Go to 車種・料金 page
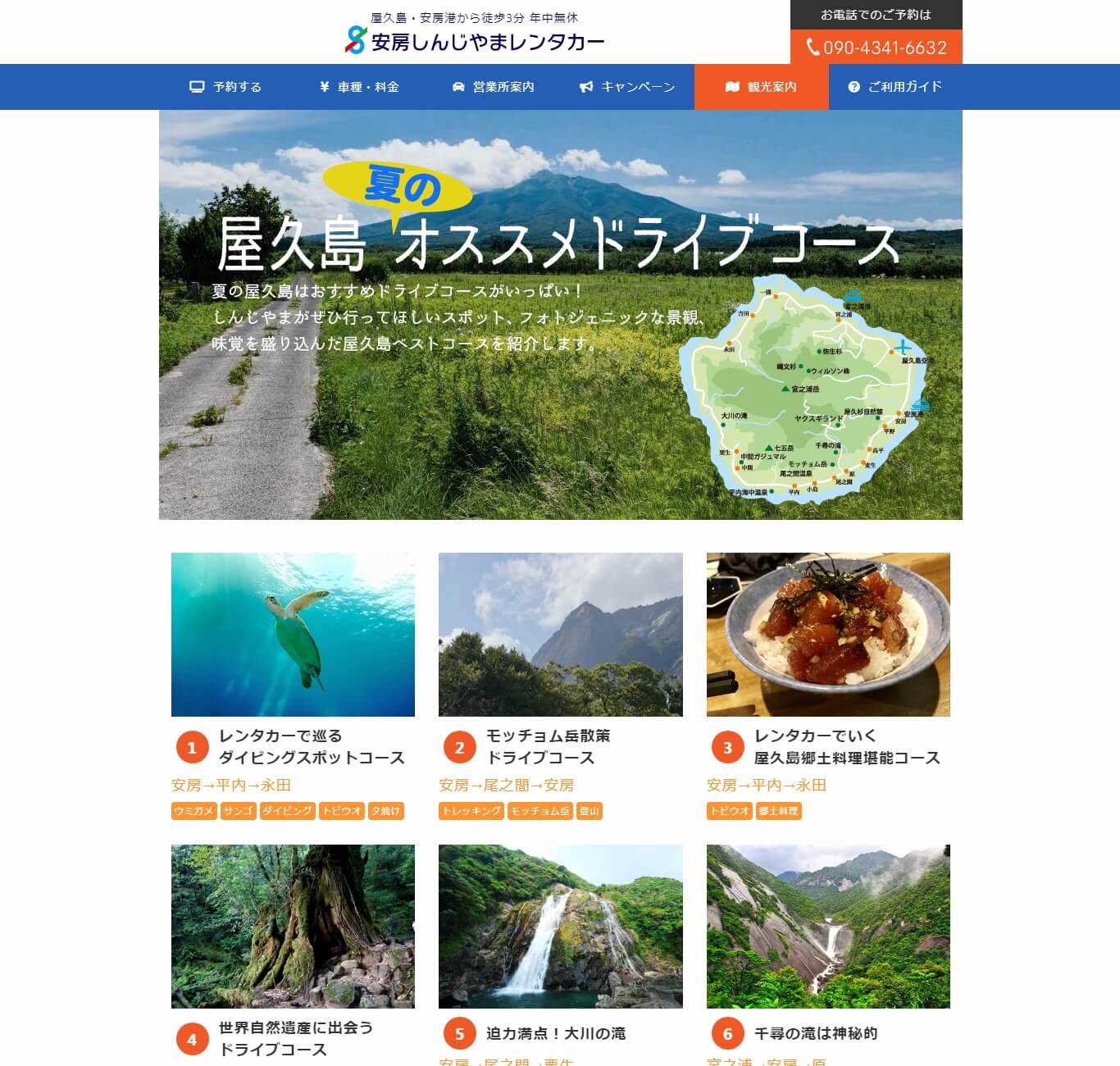The height and width of the screenshot is (1066, 1120). [359, 87]
